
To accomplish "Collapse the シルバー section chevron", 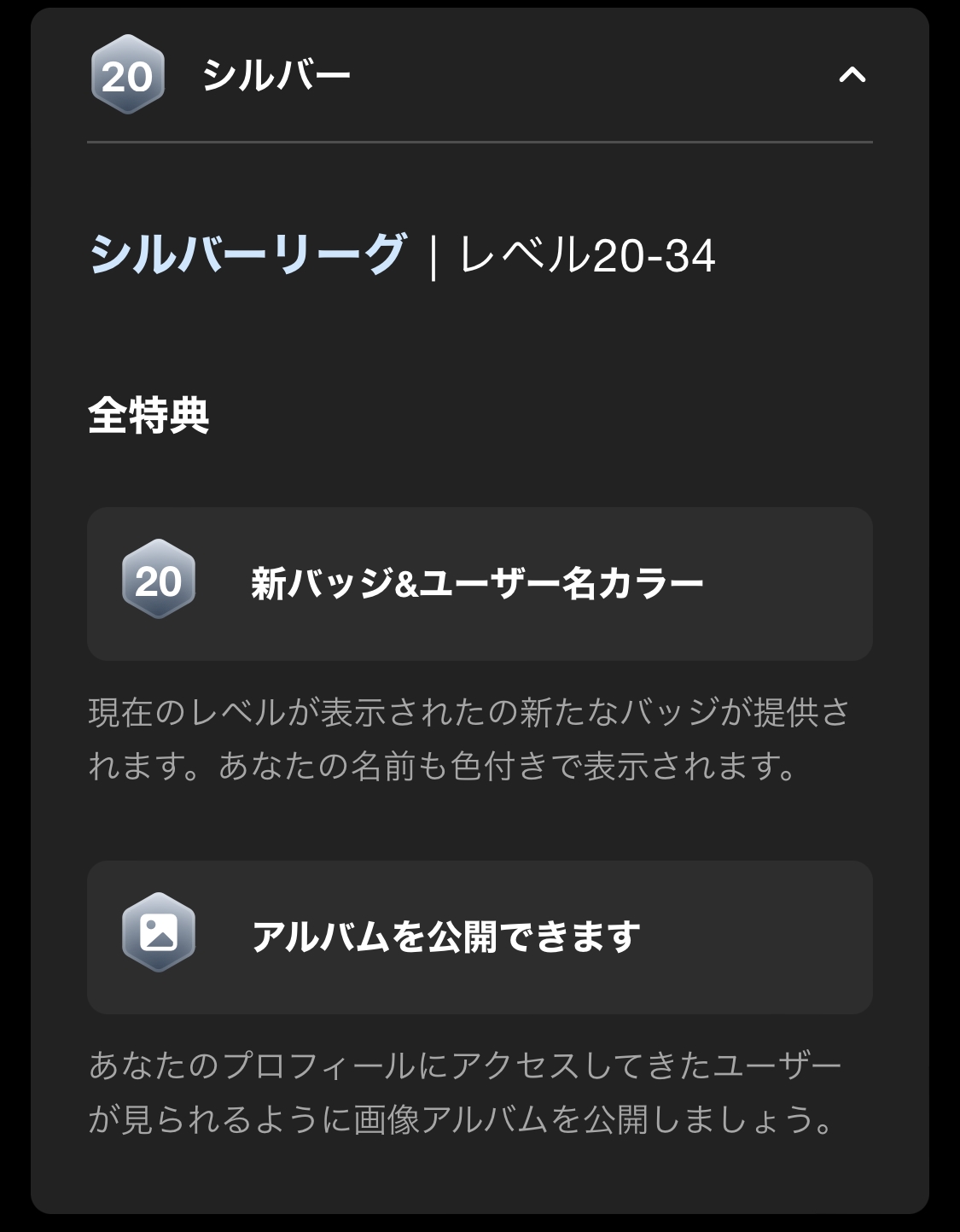I will coord(852,75).
